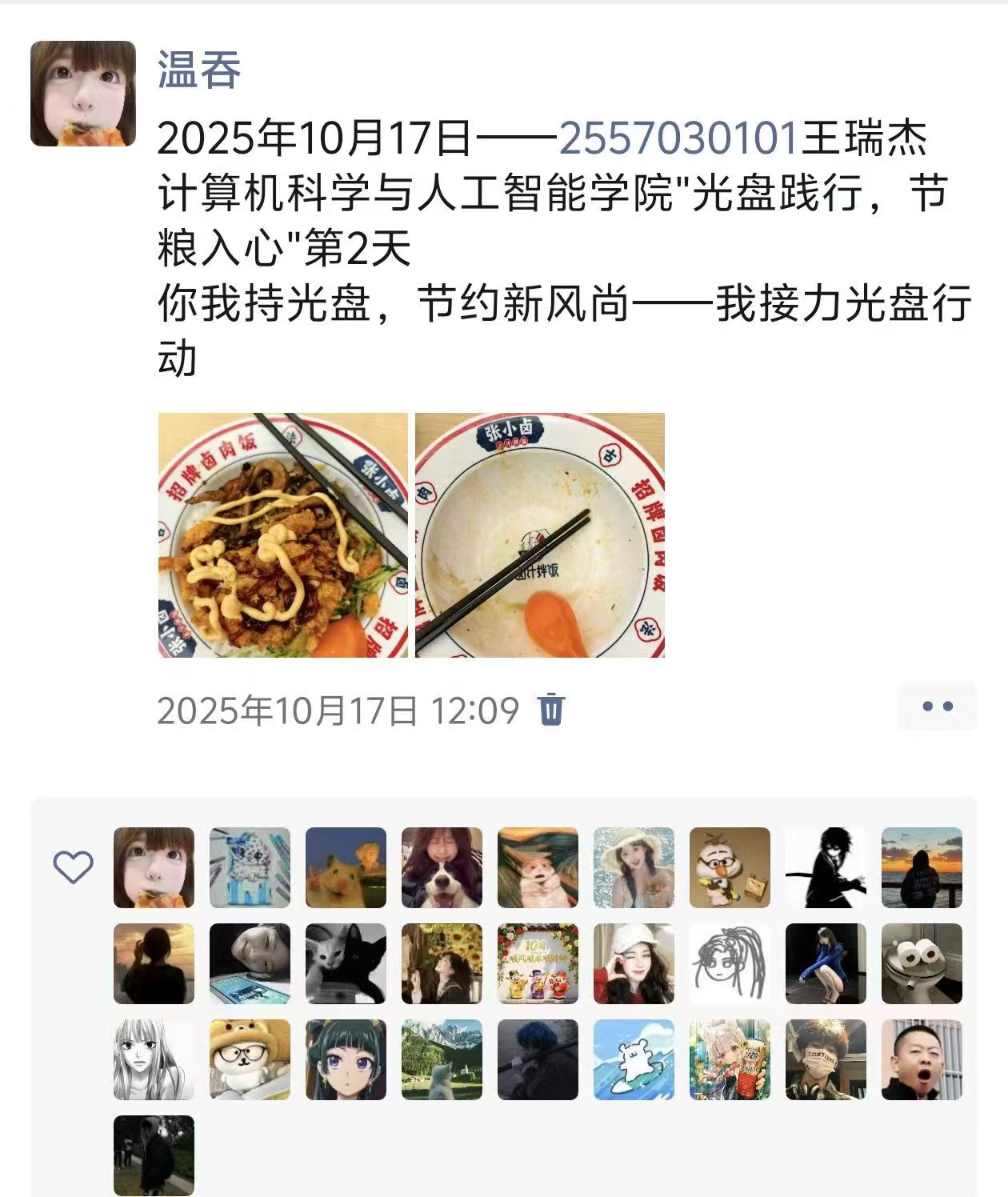
Task: View the second photo of the empty bowl
Action: [540, 535]
